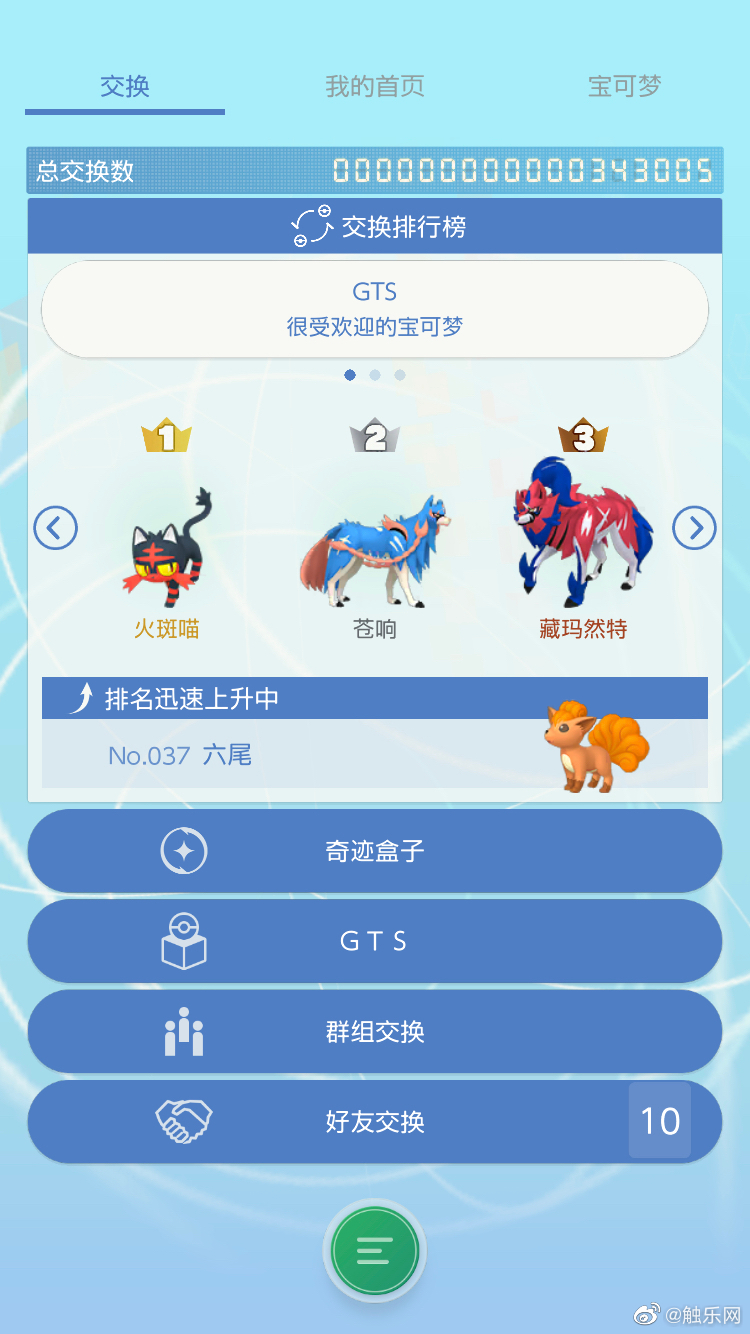
Task: Open the Wonder Box (奇迹盒子) feature
Action: point(375,851)
